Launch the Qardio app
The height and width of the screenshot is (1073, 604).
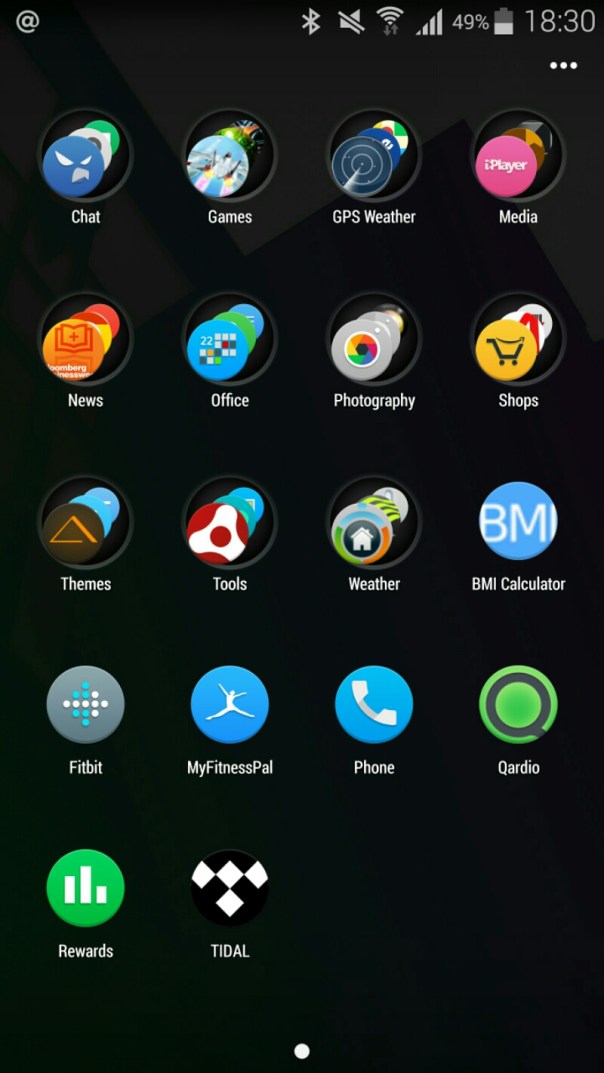pos(518,705)
